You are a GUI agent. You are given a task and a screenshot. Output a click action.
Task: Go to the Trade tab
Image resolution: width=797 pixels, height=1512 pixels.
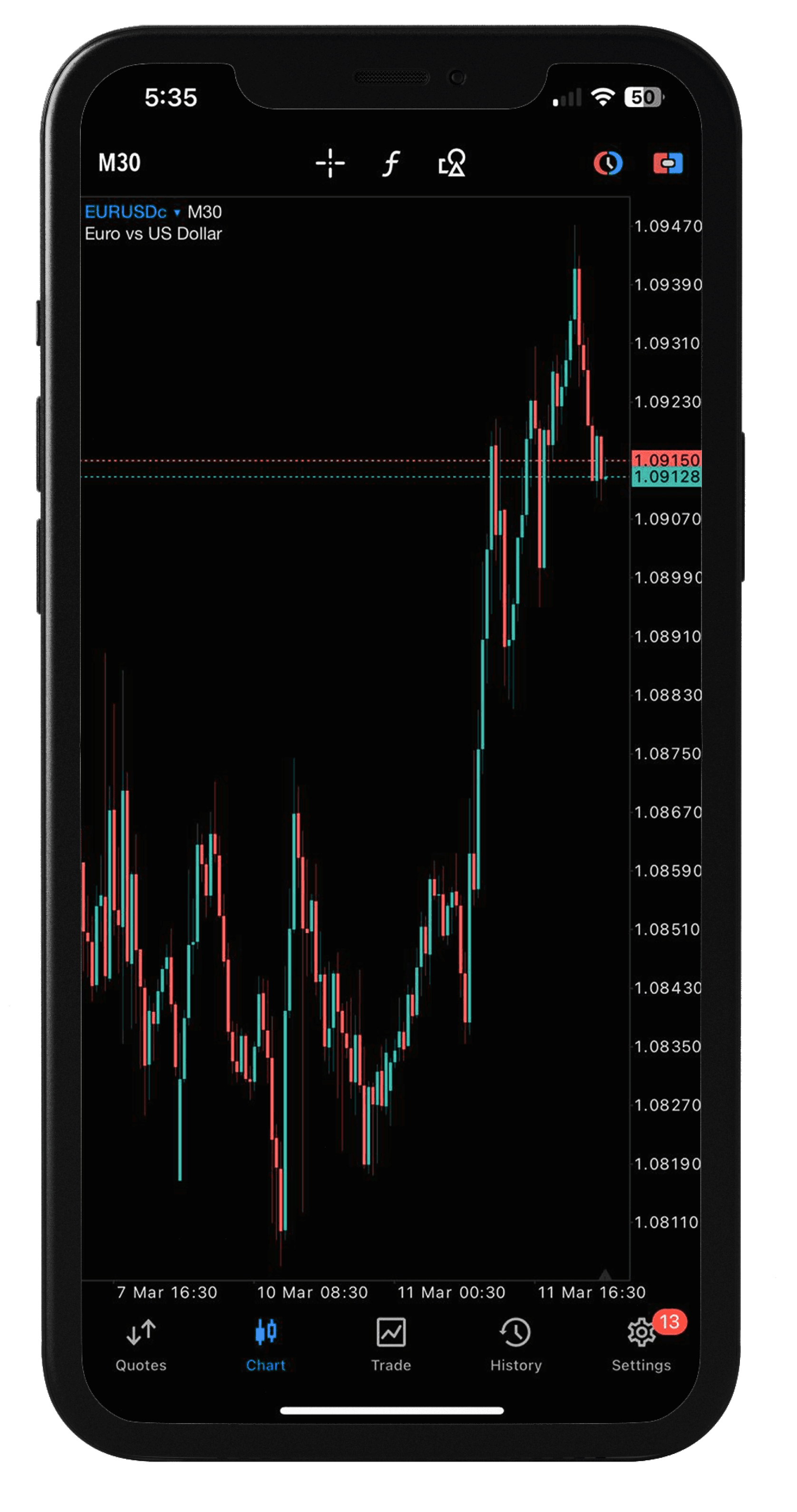391,1345
